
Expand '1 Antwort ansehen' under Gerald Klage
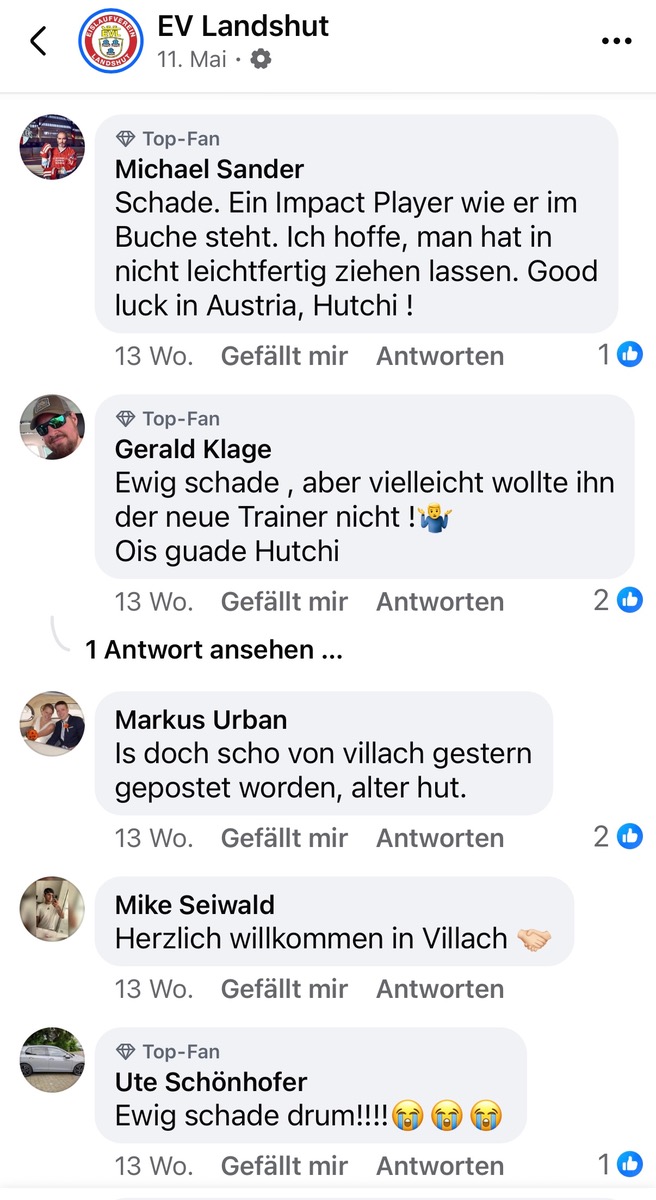214,650
